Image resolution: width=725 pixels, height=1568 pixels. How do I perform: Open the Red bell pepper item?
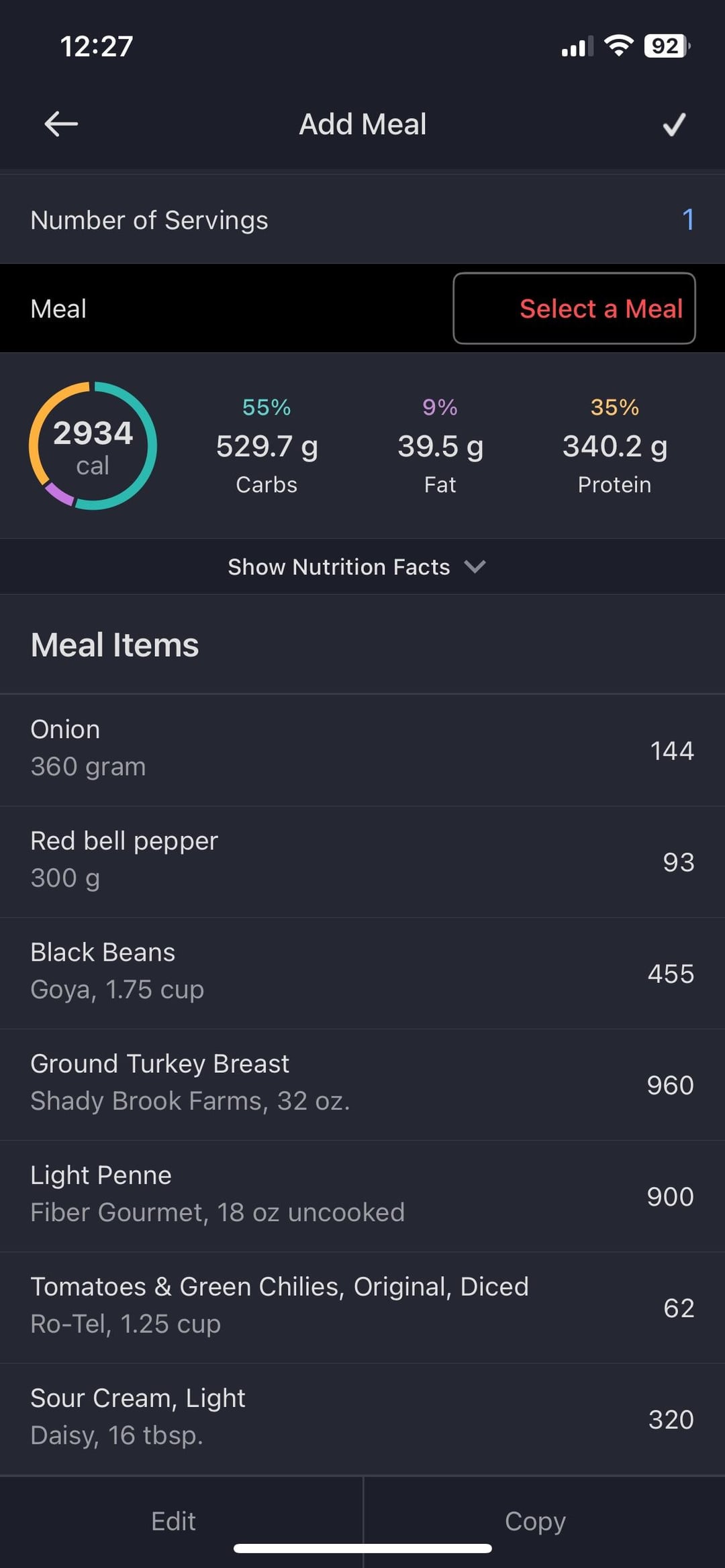(x=362, y=862)
